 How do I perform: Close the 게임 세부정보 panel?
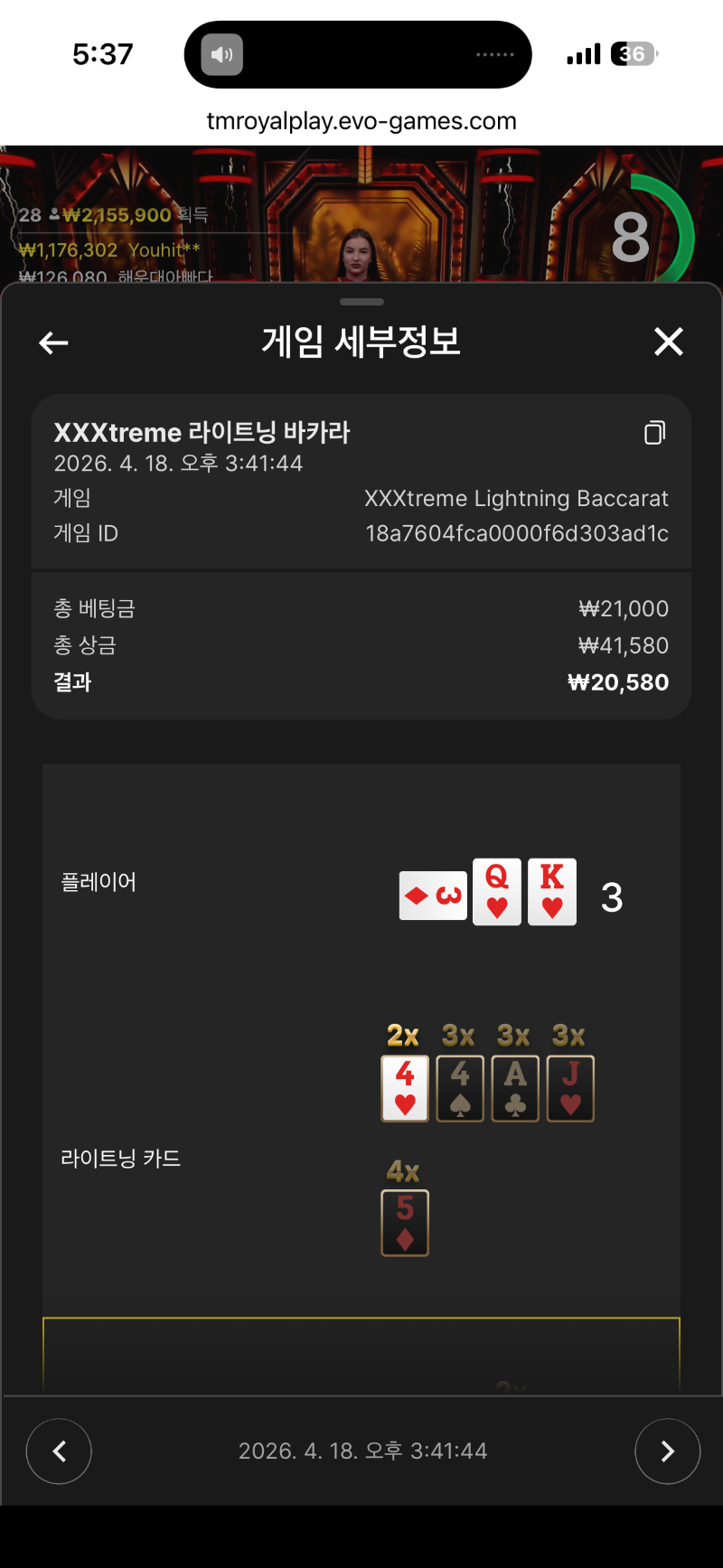tap(668, 342)
